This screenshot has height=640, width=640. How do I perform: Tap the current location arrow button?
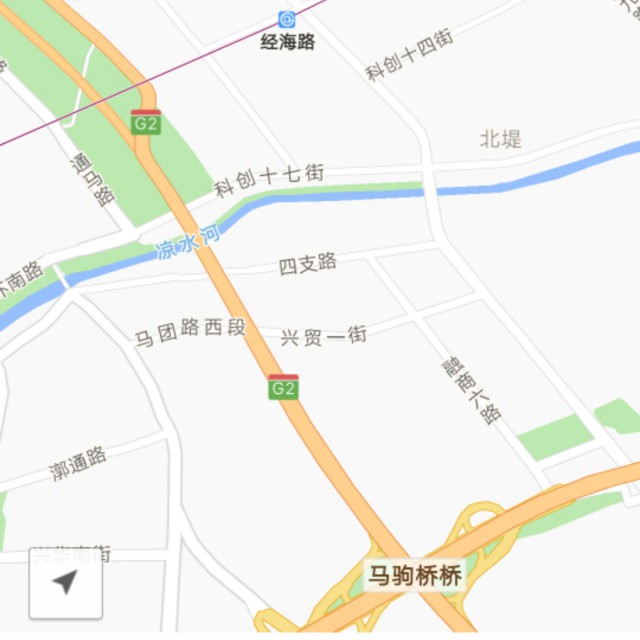tap(66, 583)
